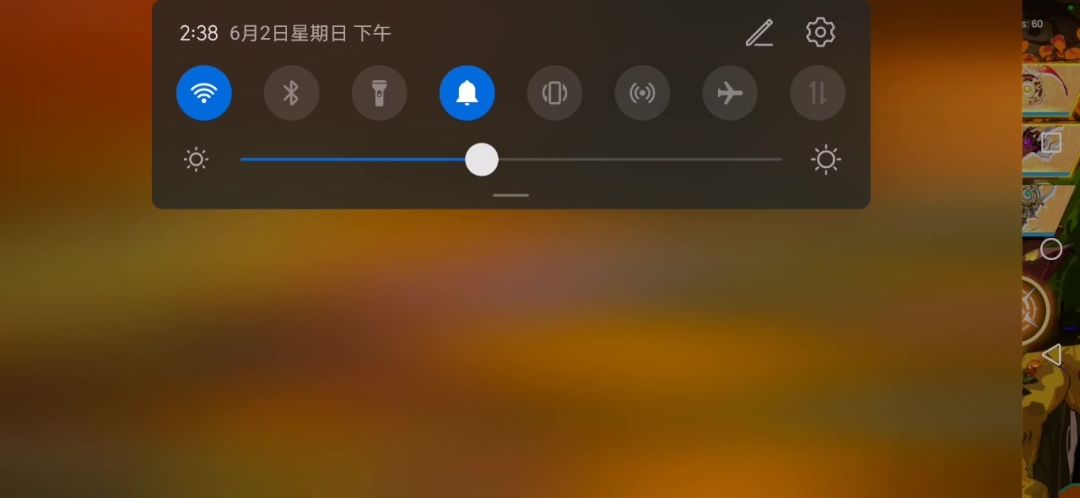Turn on the flashlight

coord(380,93)
